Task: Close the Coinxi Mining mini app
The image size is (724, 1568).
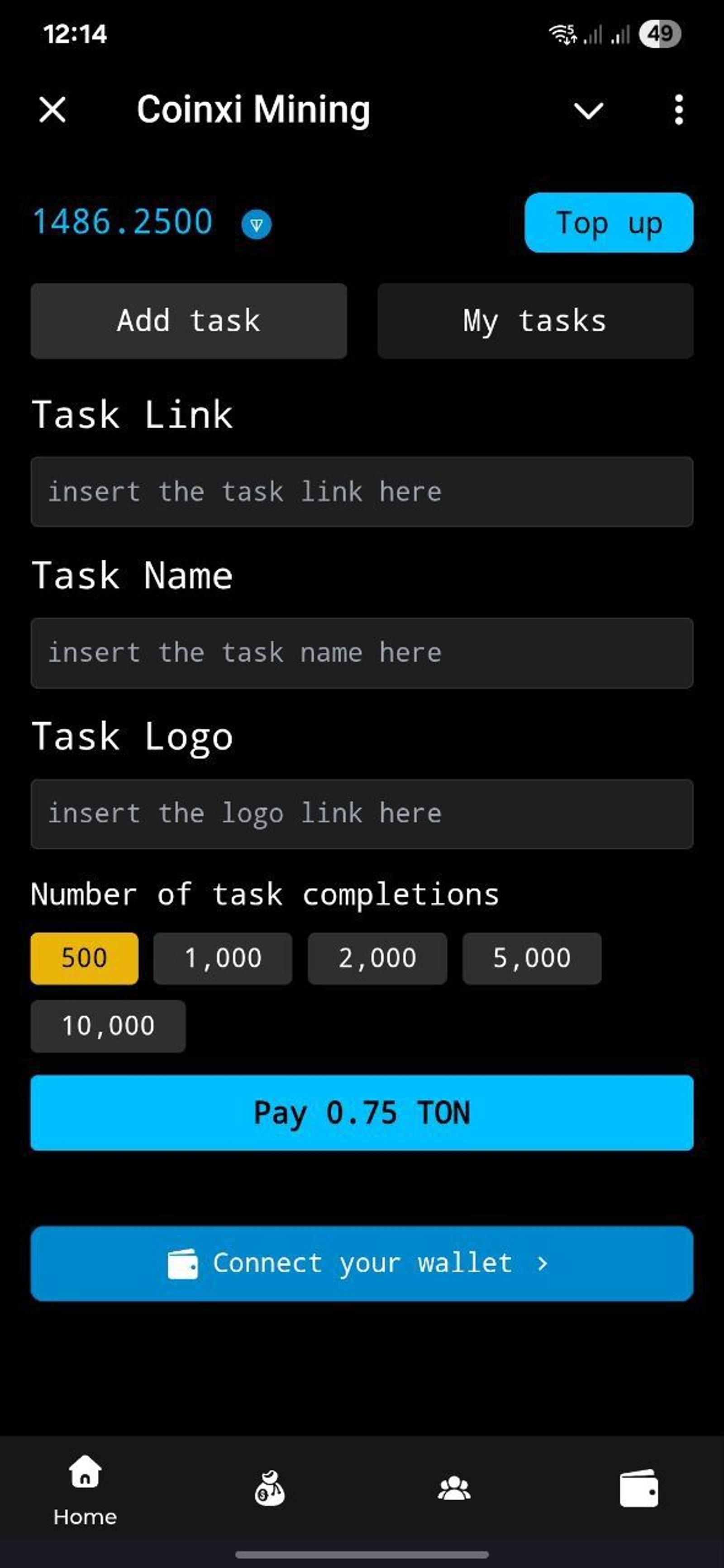Action: click(52, 110)
